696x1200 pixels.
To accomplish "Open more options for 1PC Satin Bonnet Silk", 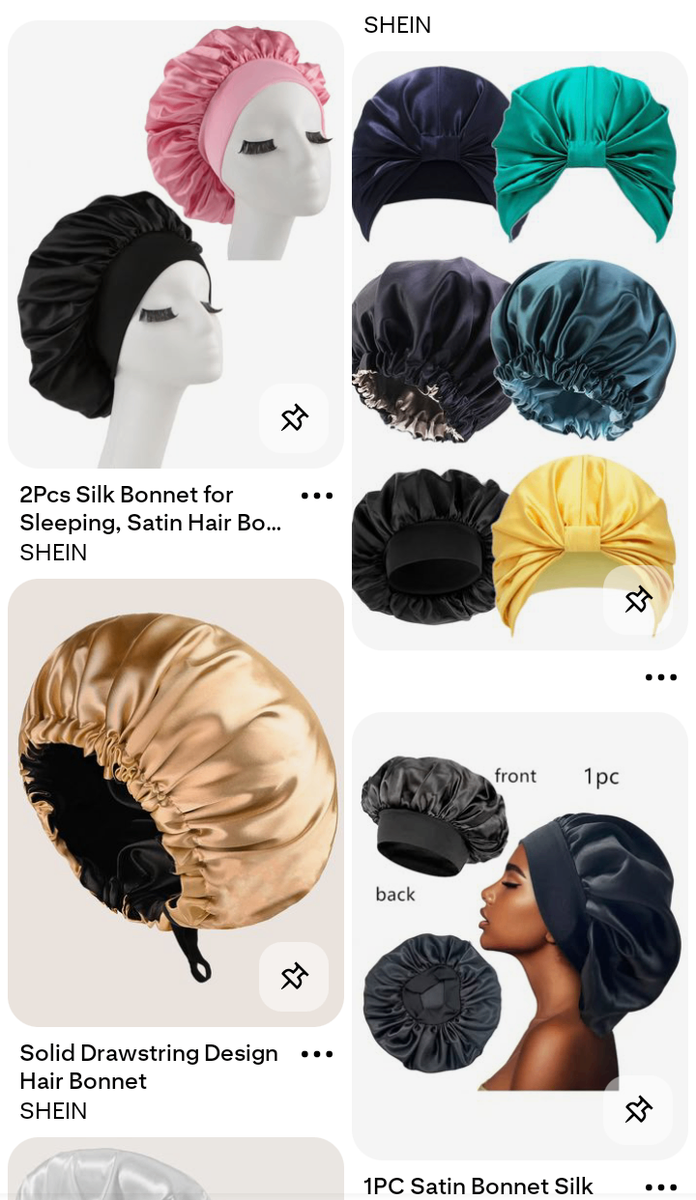I will 661,1187.
